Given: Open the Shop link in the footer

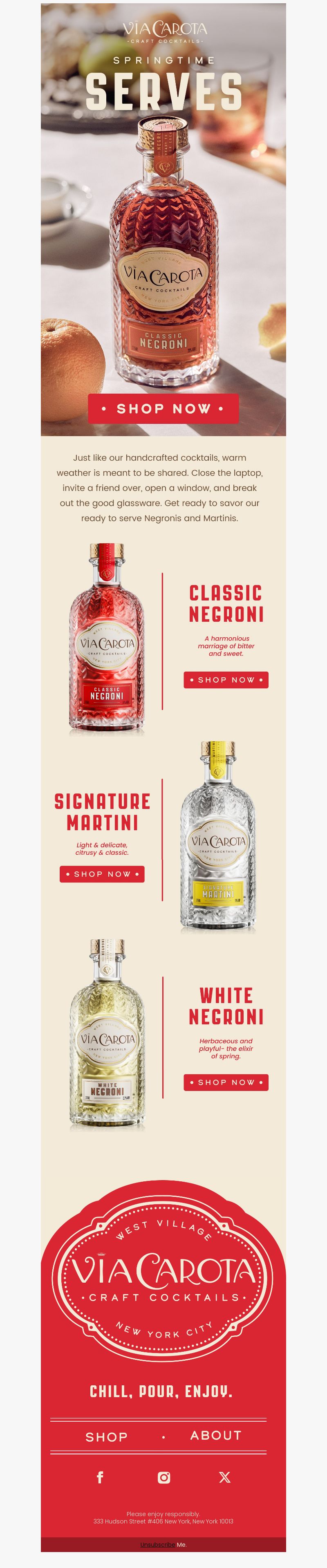Looking at the screenshot, I should pos(107,1436).
